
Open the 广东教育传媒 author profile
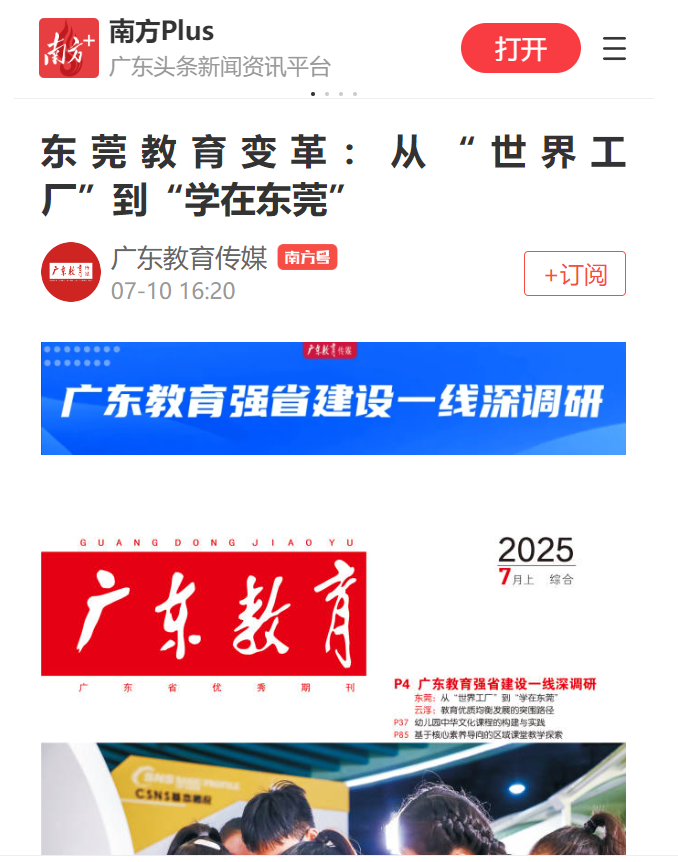[189, 258]
